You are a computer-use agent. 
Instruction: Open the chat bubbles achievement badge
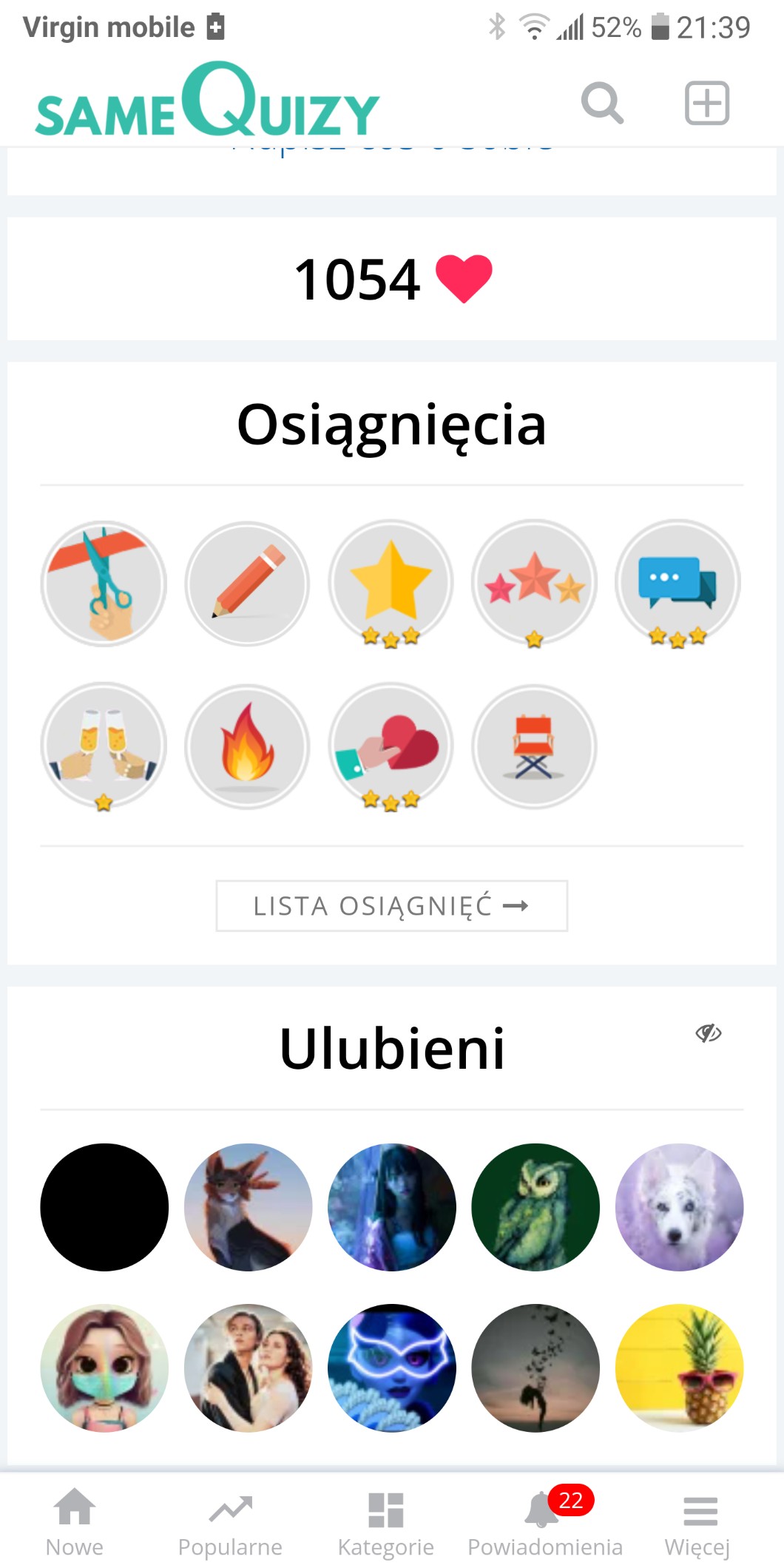[677, 584]
